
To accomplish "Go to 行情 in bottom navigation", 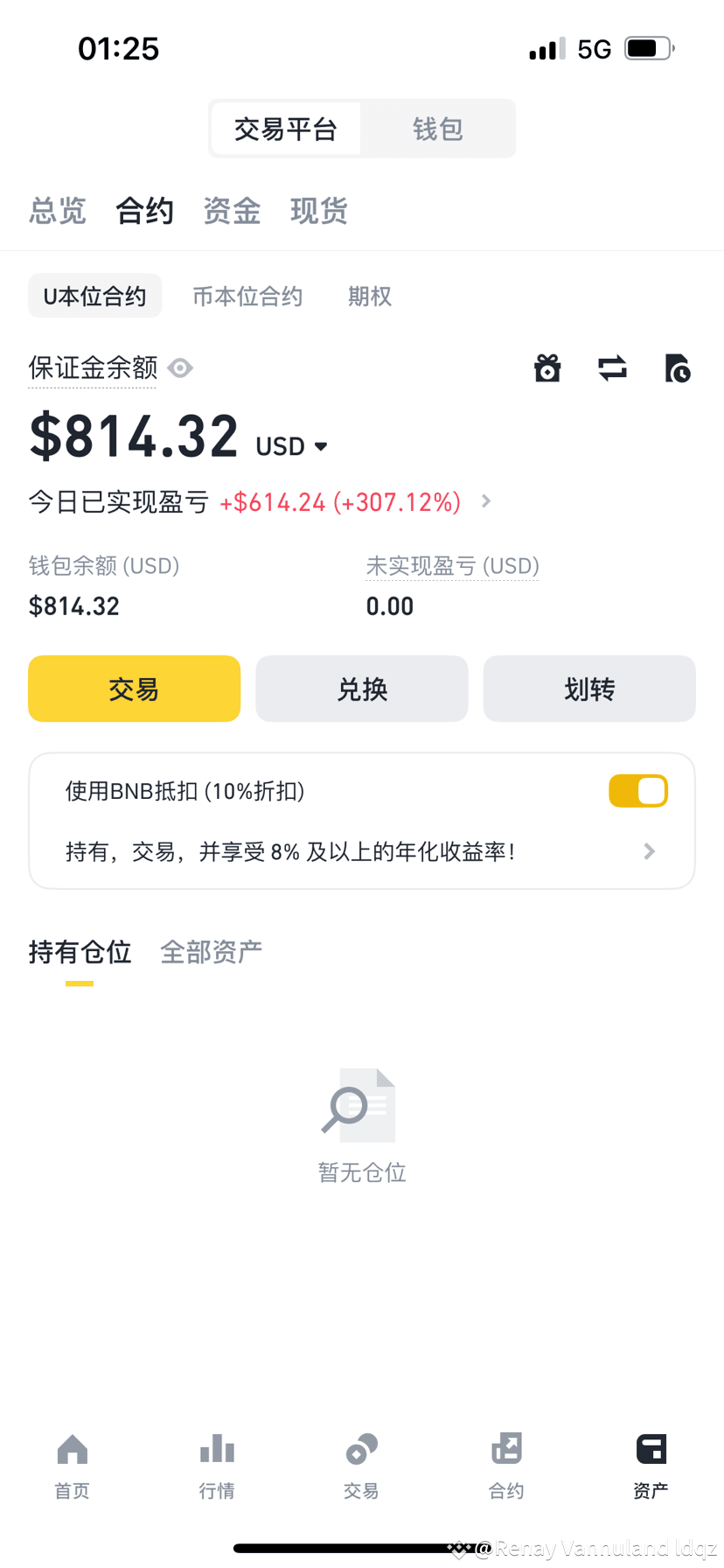I will point(217,1465).
